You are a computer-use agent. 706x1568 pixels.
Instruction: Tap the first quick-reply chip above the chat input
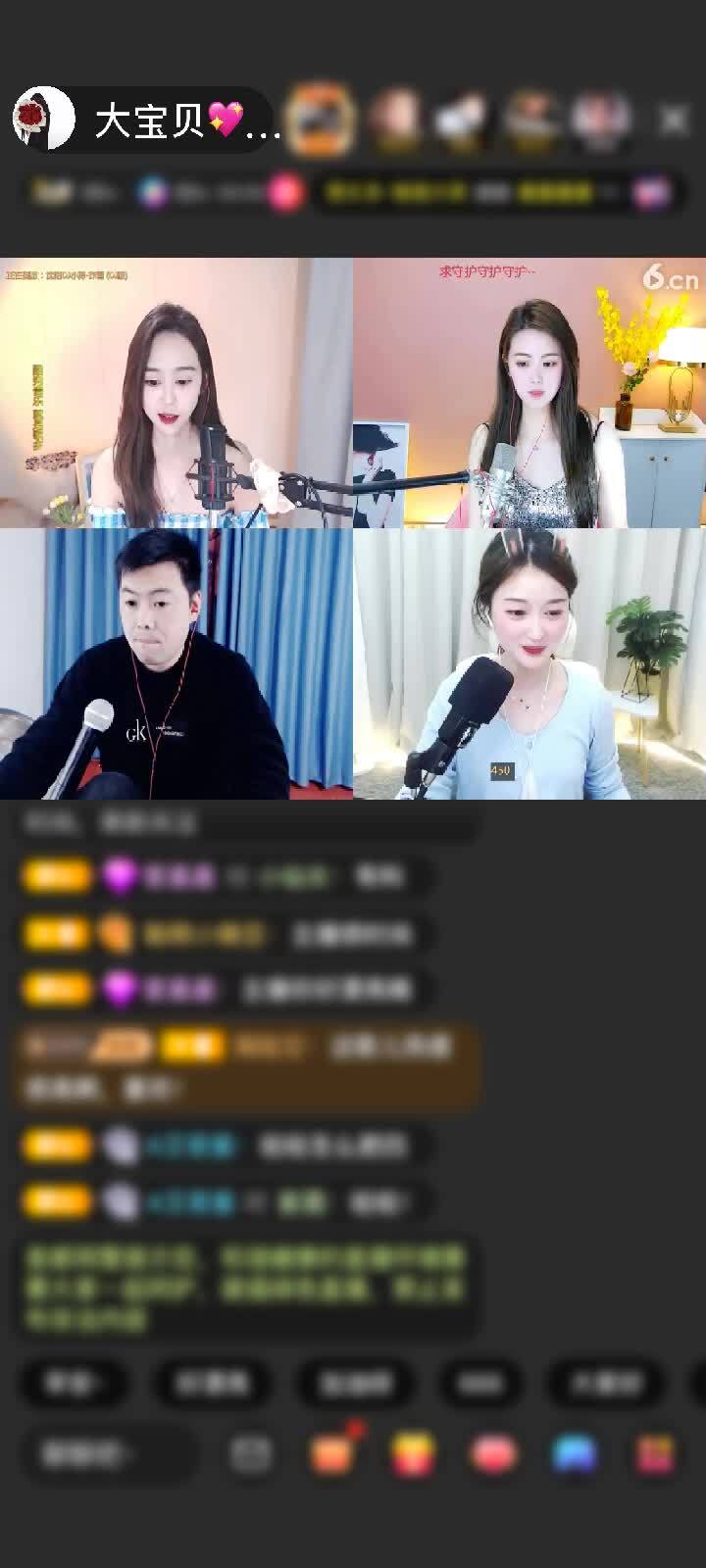pos(74,1383)
